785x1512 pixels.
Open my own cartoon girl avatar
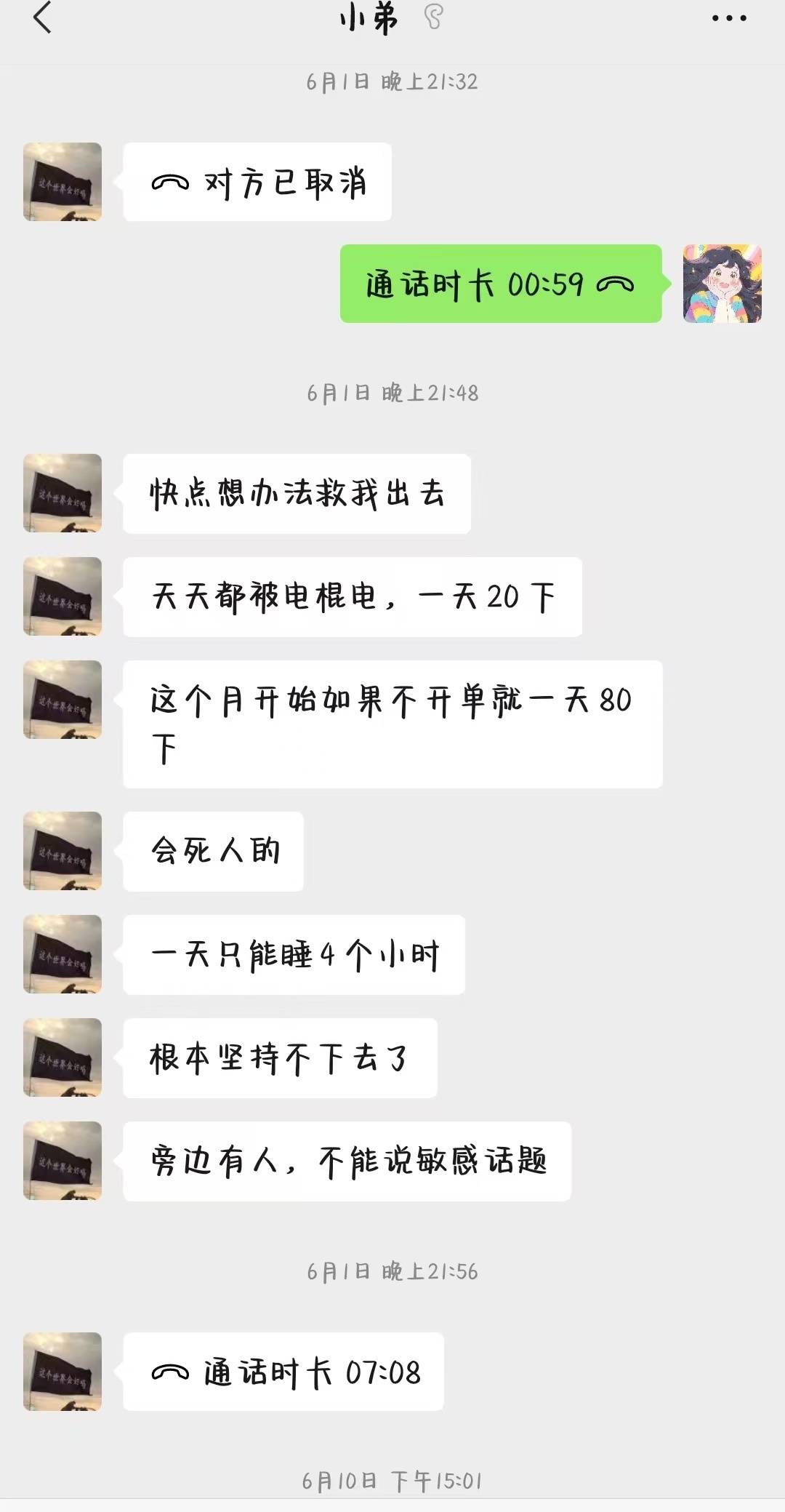click(722, 284)
